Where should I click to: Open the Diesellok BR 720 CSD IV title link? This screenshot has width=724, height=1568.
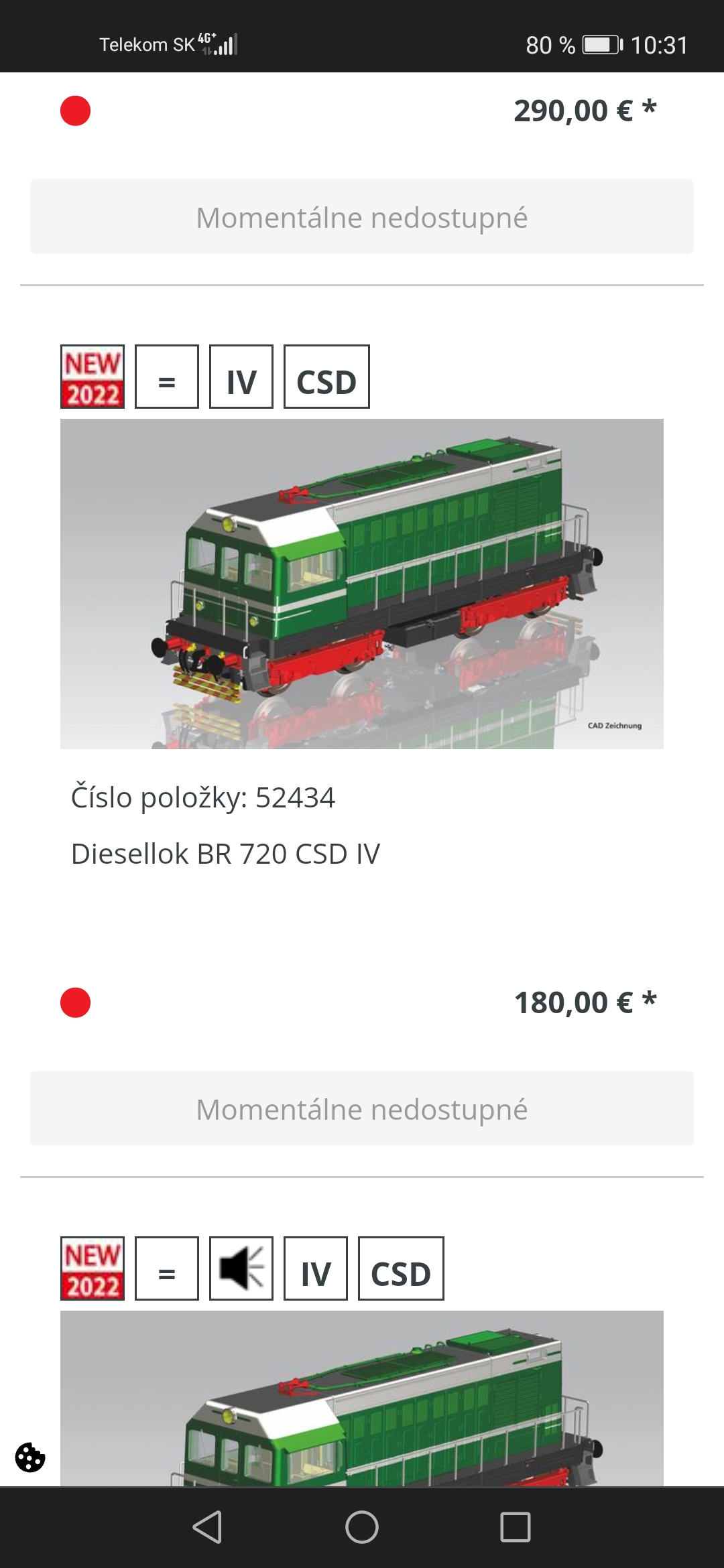(x=225, y=854)
